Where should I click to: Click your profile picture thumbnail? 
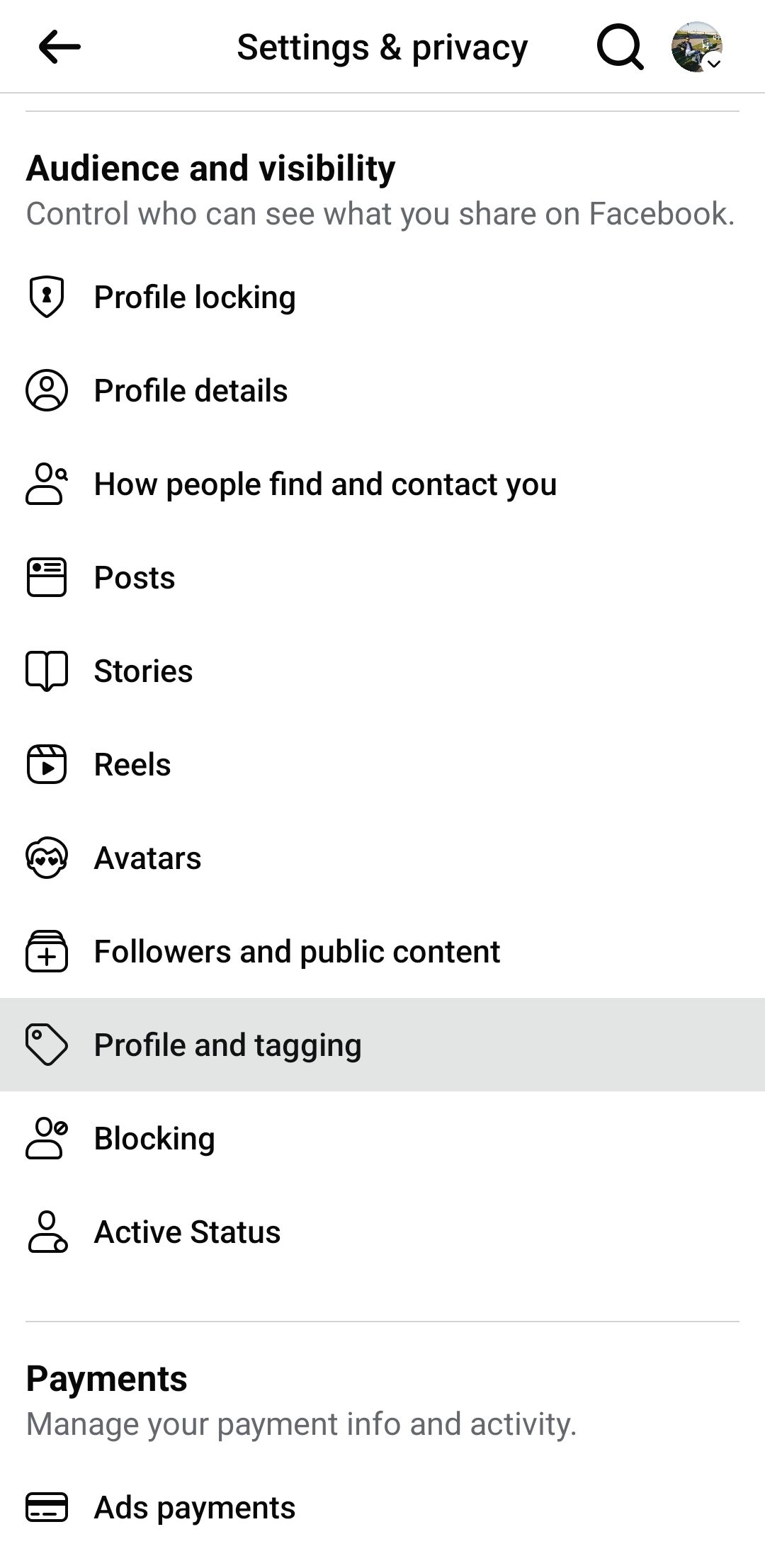[698, 44]
